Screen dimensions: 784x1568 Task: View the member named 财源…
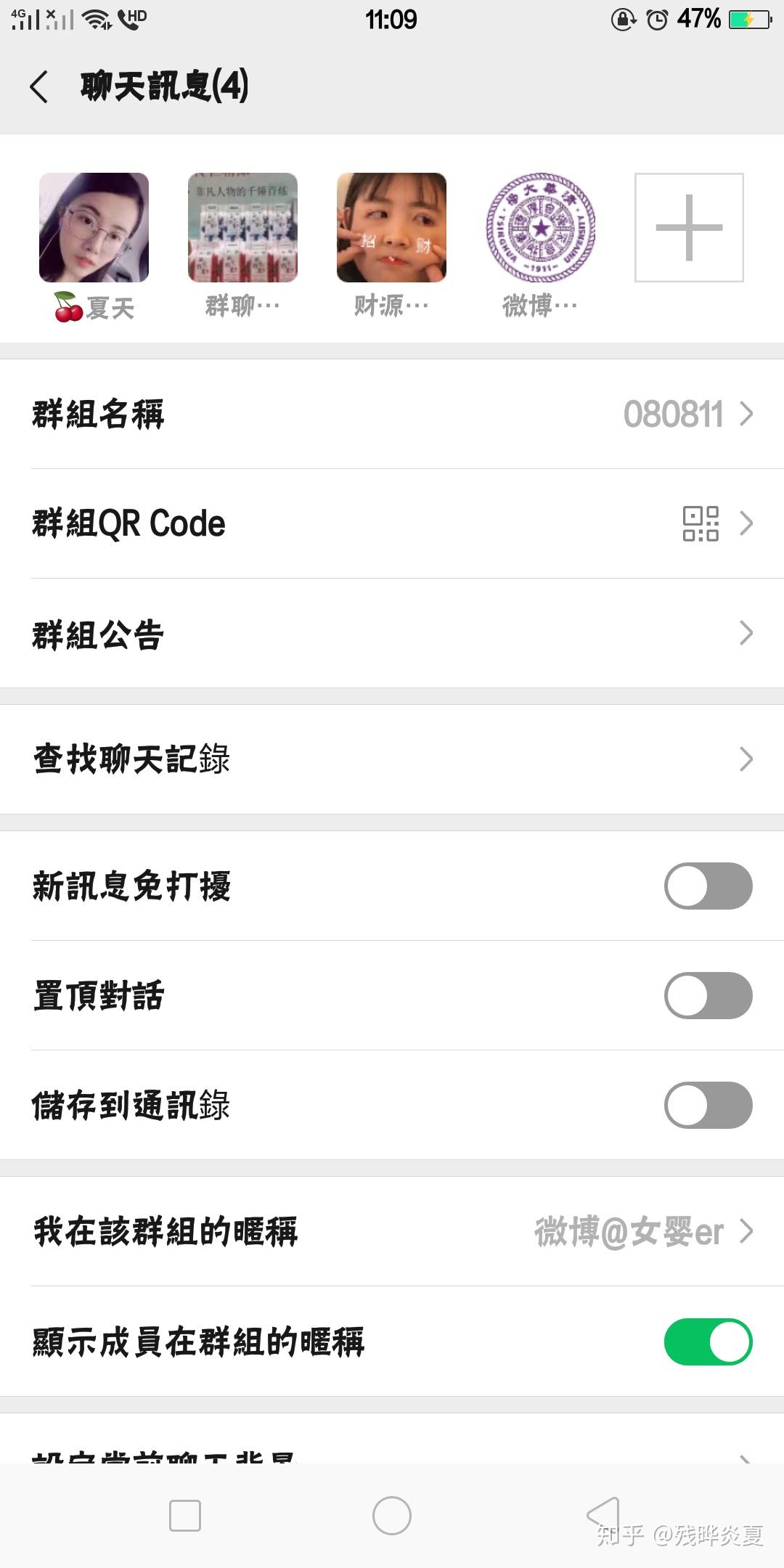click(x=391, y=228)
